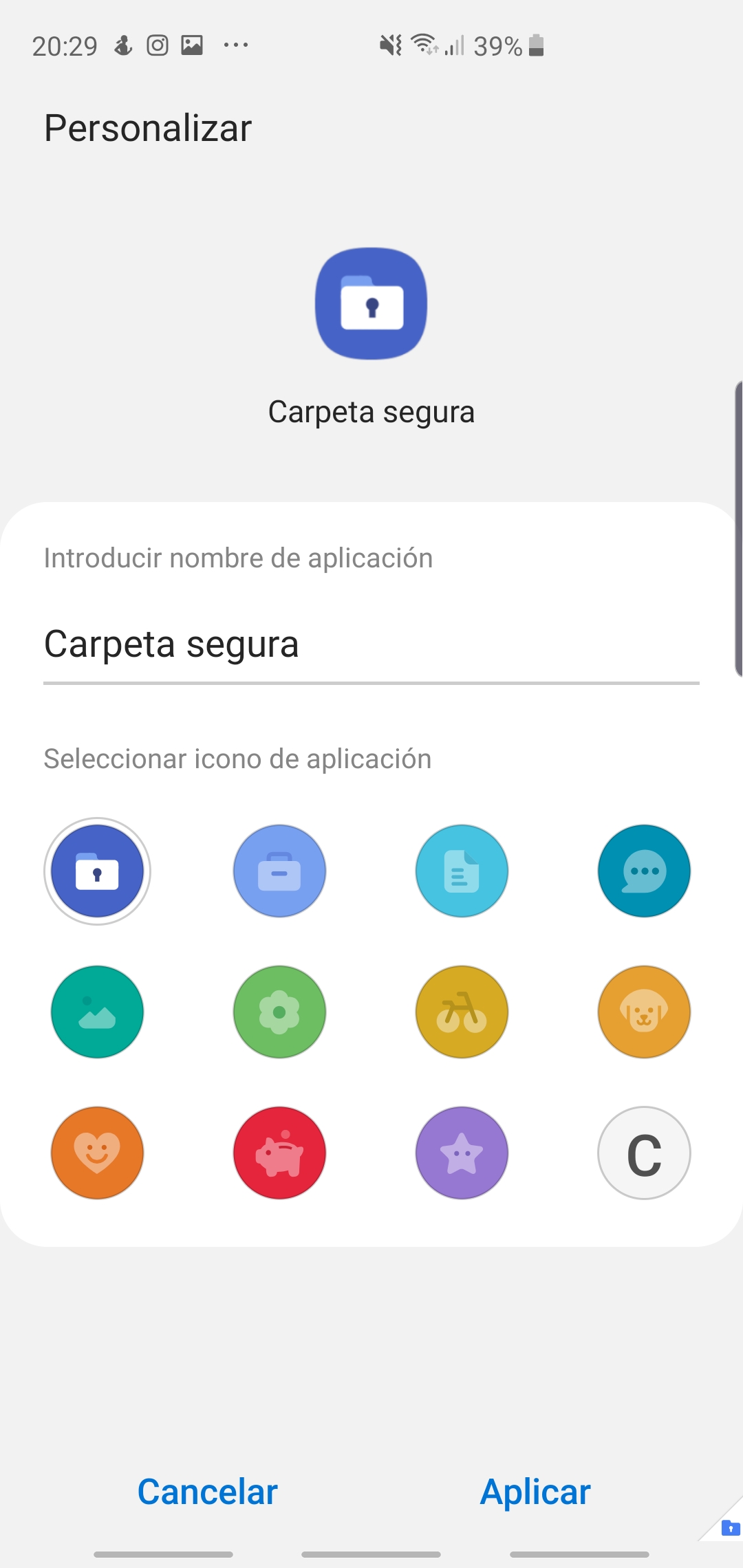Image resolution: width=743 pixels, height=1568 pixels.
Task: Choose the picture landscape icon
Action: pyautogui.click(x=97, y=1012)
